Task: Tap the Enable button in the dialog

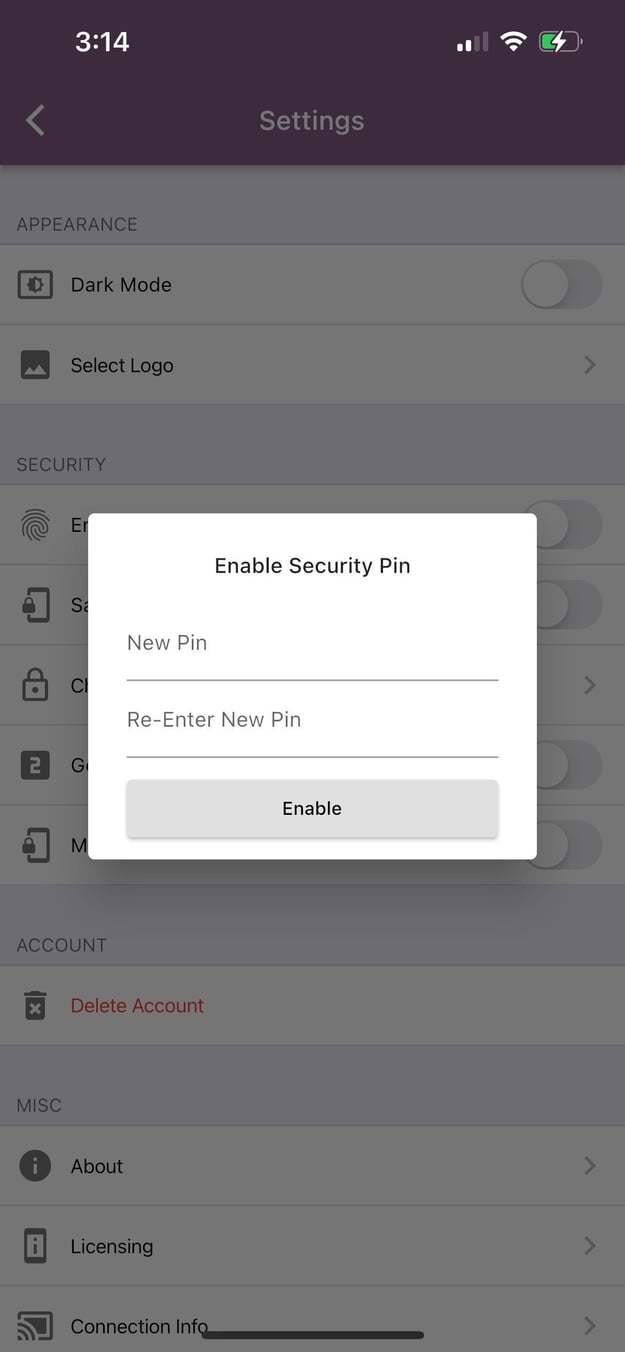Action: pos(311,808)
